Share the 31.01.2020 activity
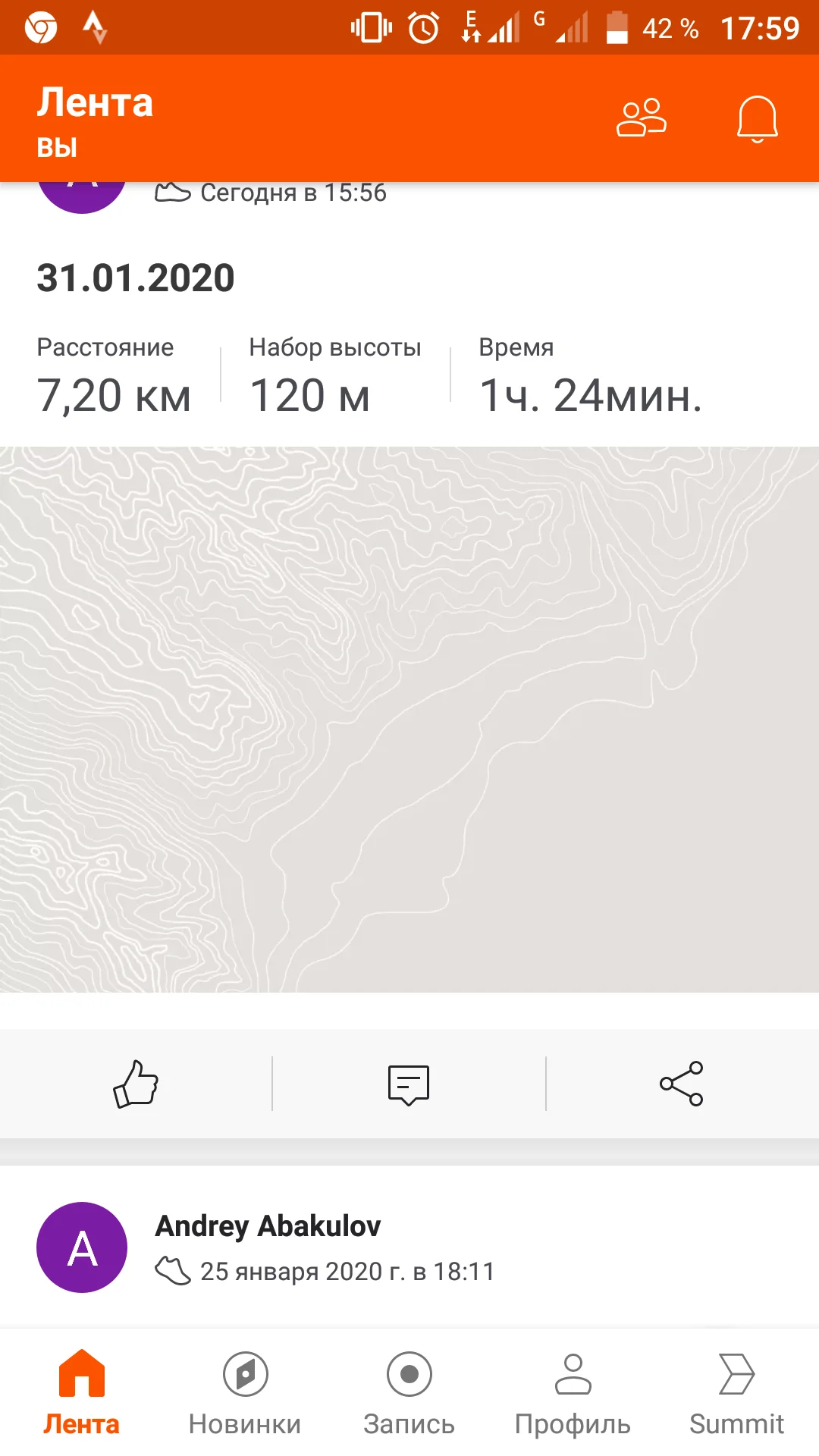This screenshot has width=819, height=1456. click(x=682, y=1084)
